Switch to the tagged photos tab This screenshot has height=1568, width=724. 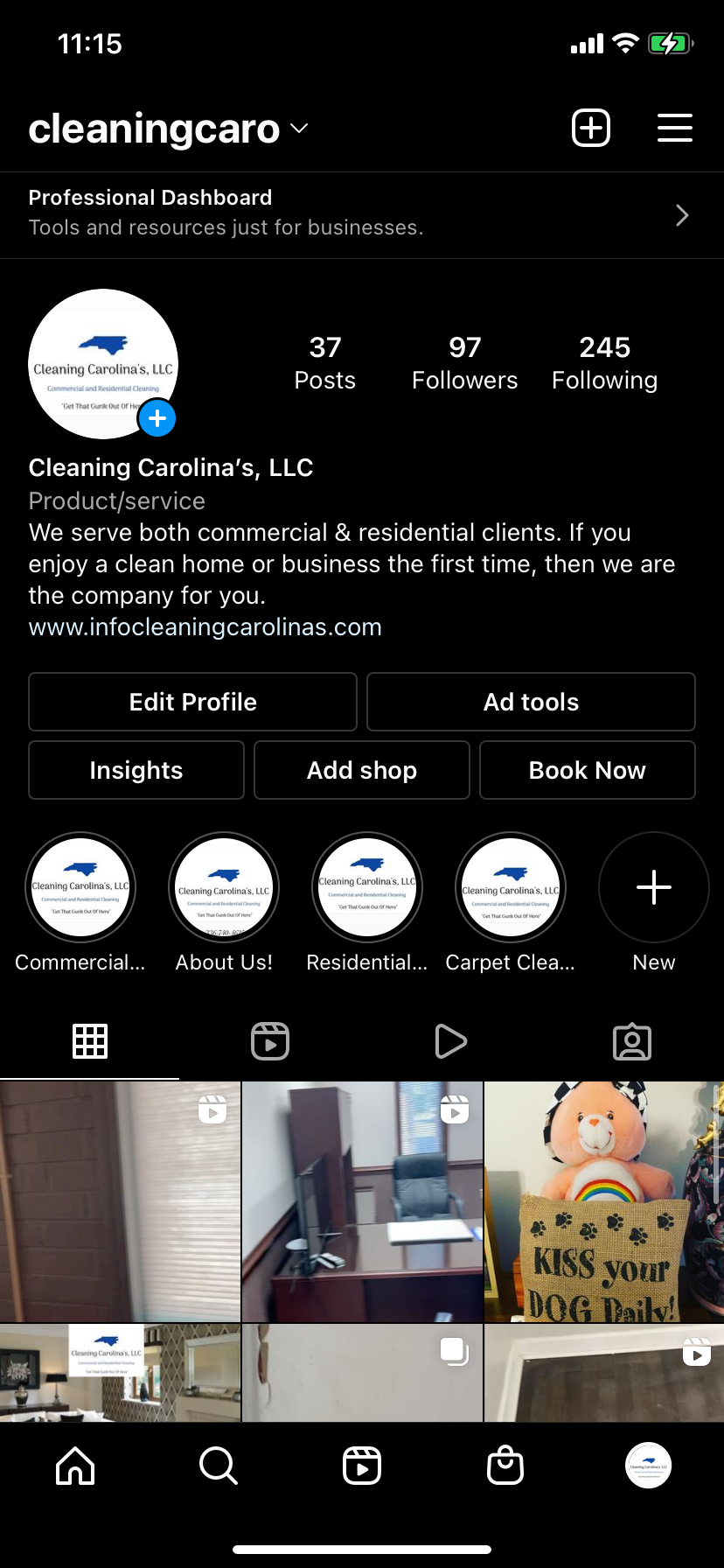click(632, 1041)
